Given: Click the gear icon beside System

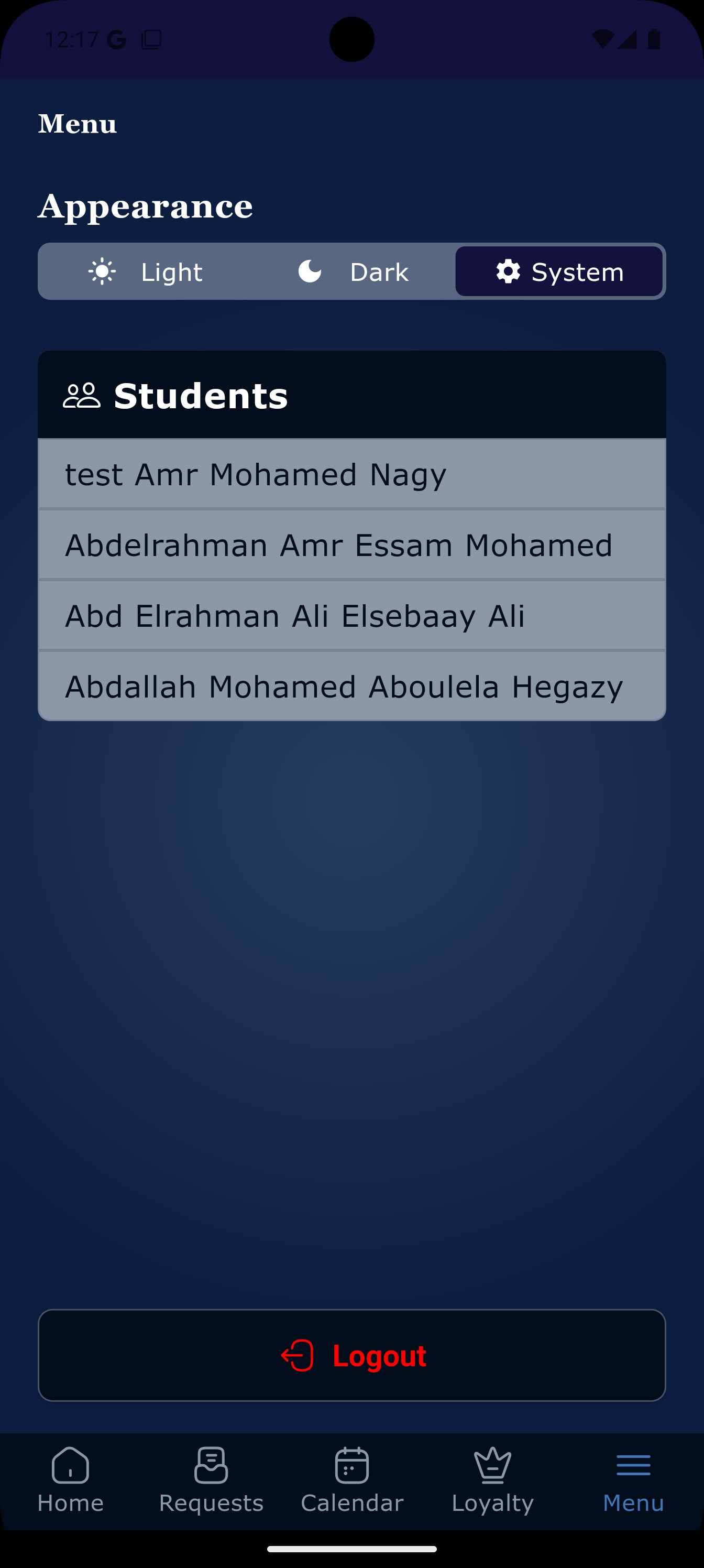Looking at the screenshot, I should pos(509,271).
